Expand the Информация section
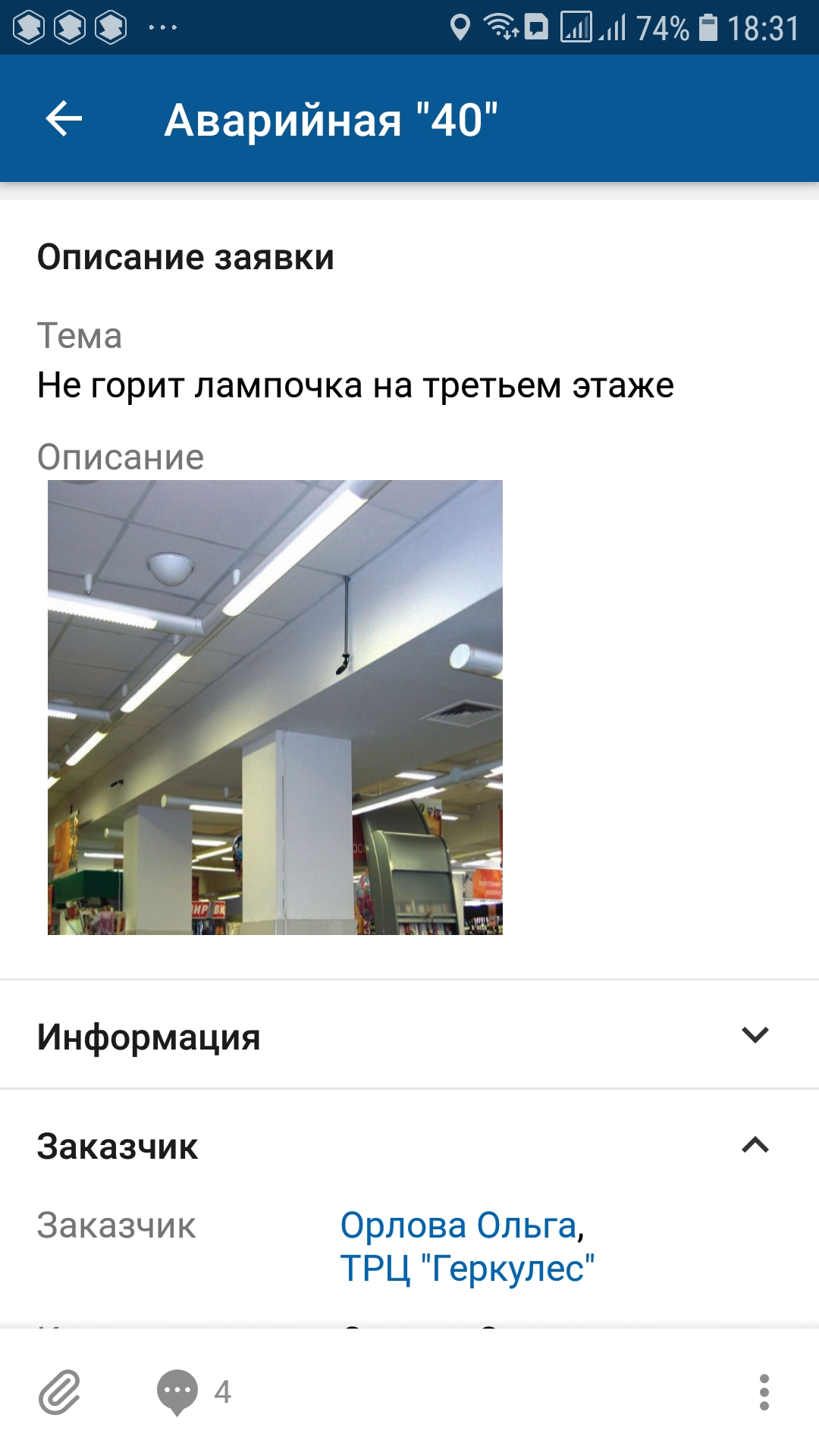819x1456 pixels. click(x=755, y=1035)
